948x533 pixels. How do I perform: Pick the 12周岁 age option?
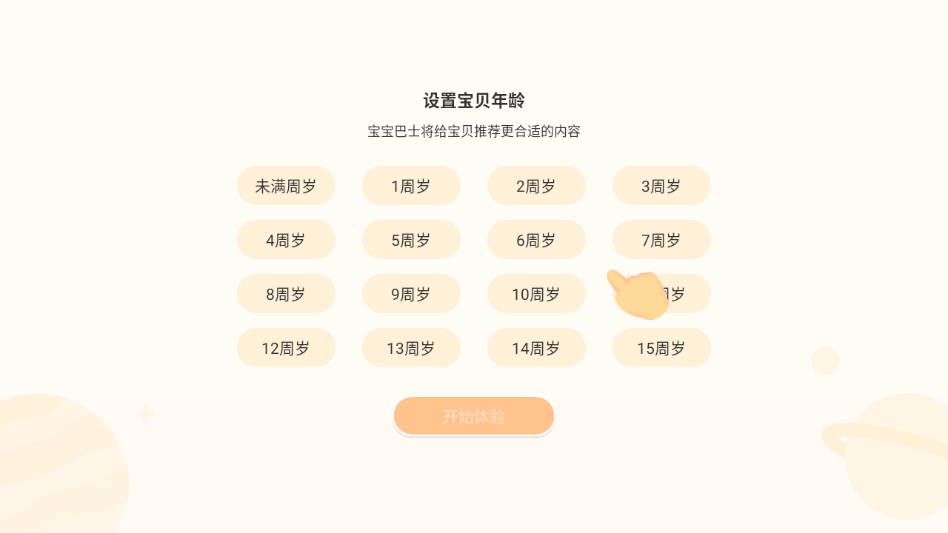tap(286, 348)
